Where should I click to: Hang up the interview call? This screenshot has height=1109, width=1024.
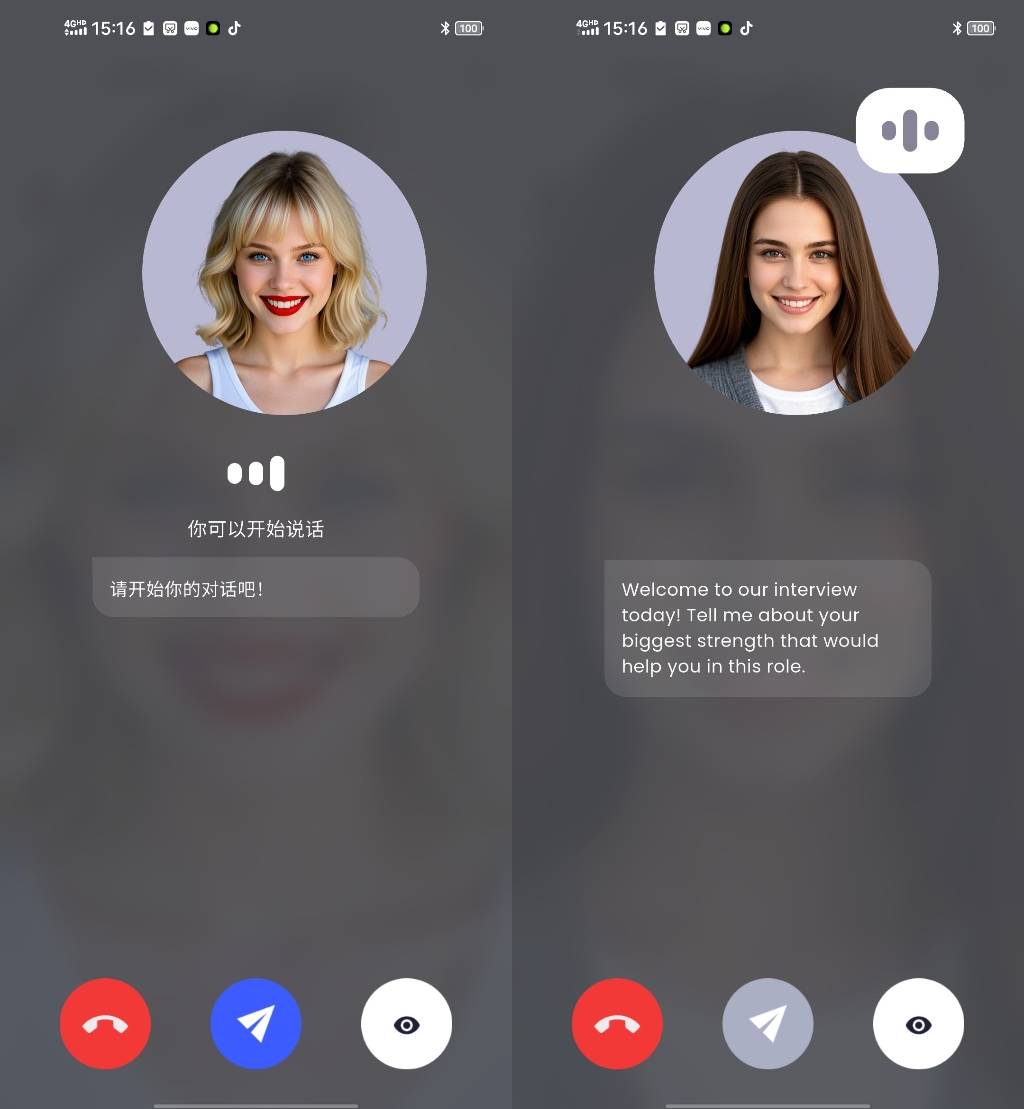(617, 1023)
